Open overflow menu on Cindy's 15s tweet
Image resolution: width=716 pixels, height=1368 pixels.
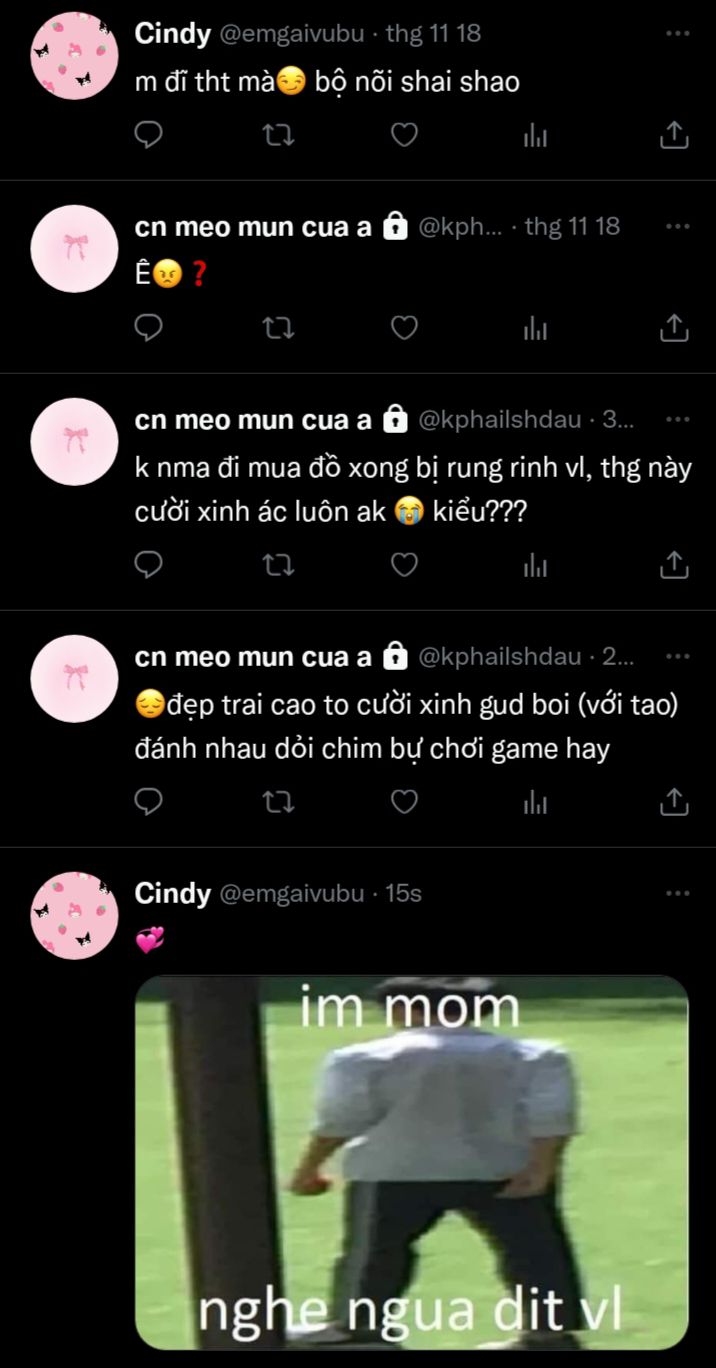tap(678, 893)
